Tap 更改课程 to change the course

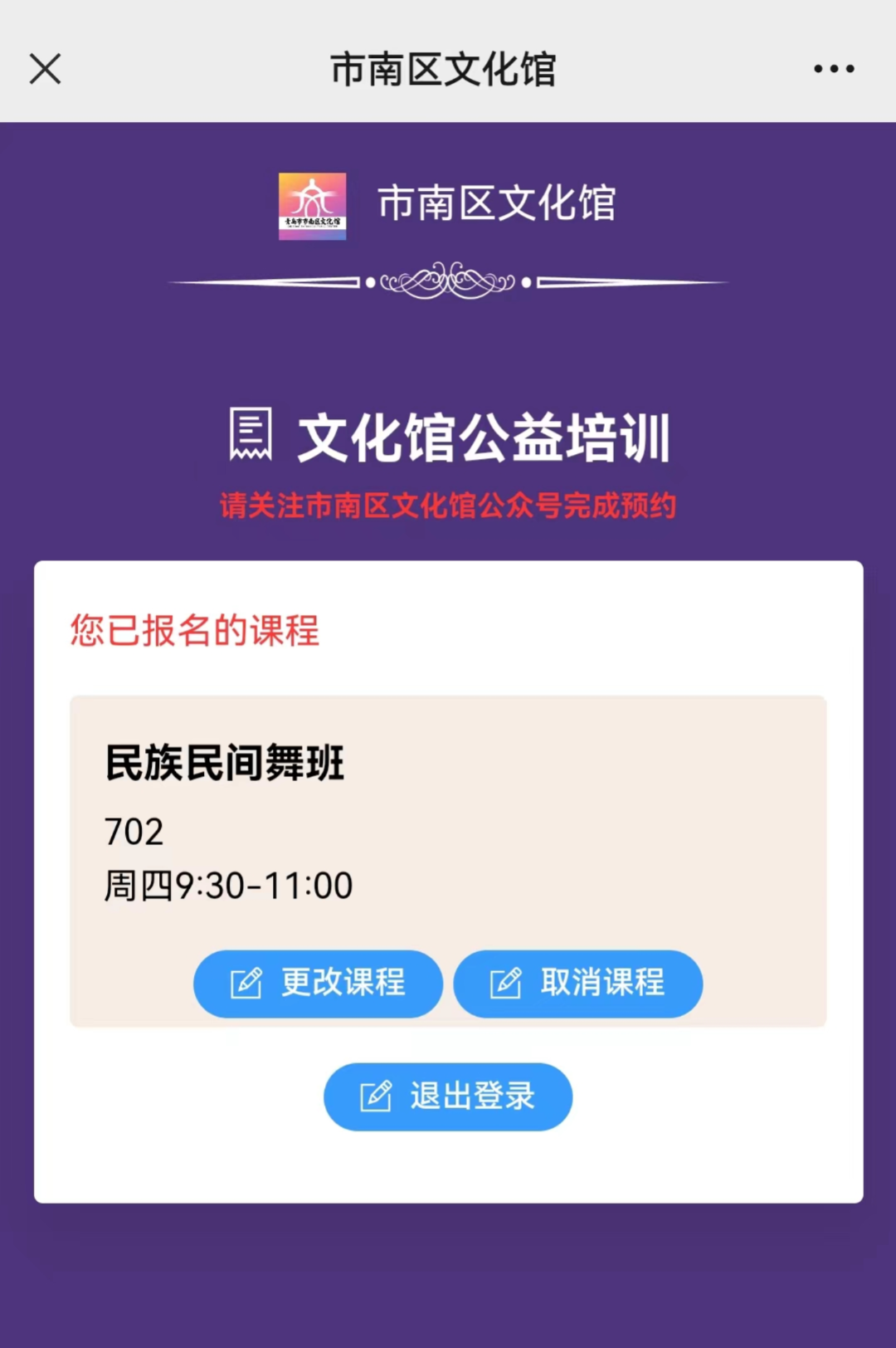319,984
